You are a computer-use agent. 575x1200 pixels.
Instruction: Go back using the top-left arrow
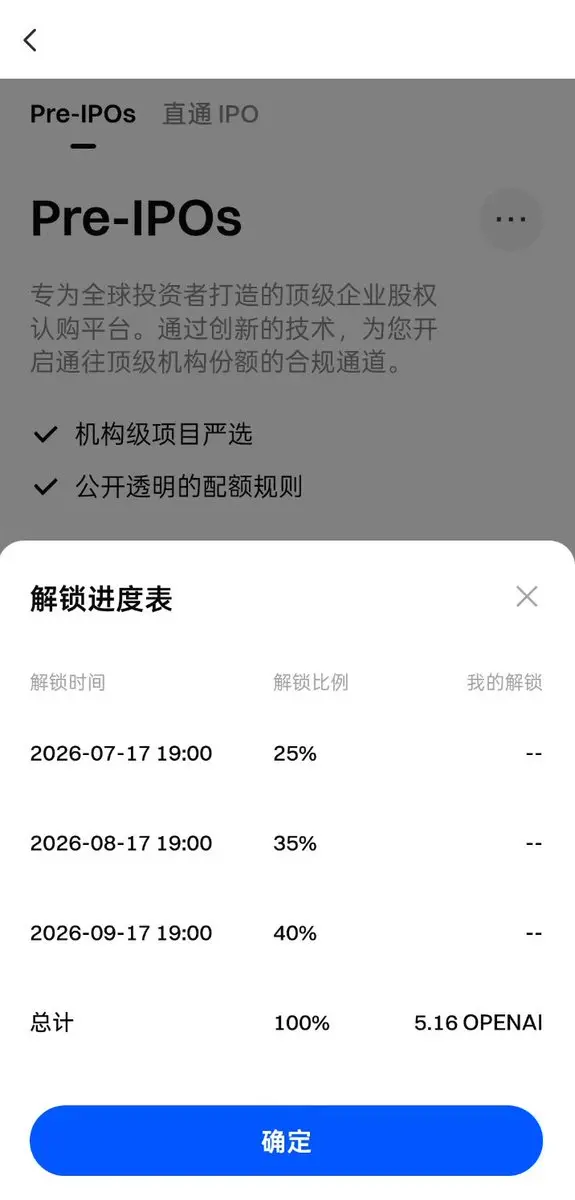(x=30, y=40)
